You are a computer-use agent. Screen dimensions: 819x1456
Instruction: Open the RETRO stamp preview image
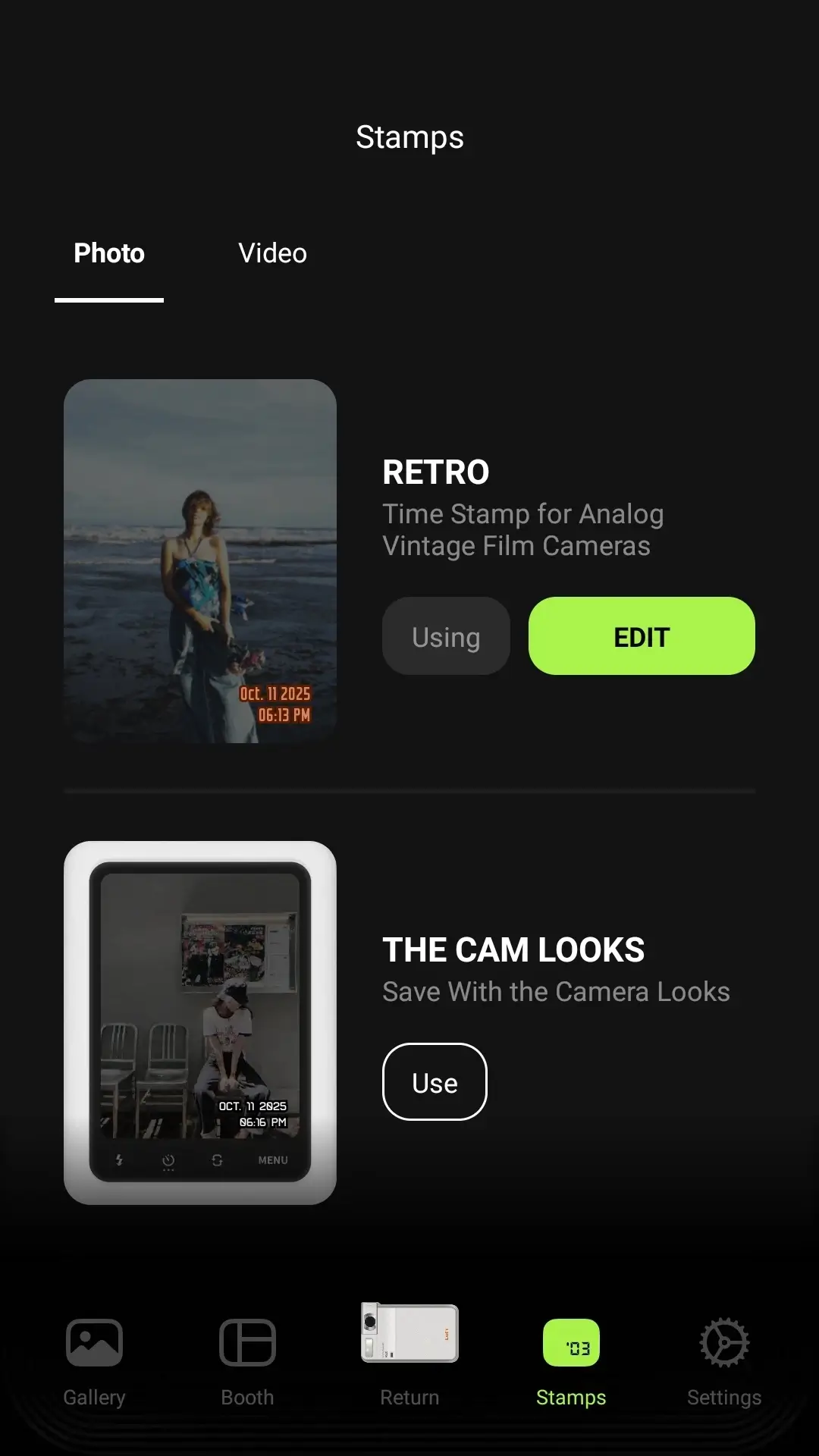pyautogui.click(x=200, y=561)
